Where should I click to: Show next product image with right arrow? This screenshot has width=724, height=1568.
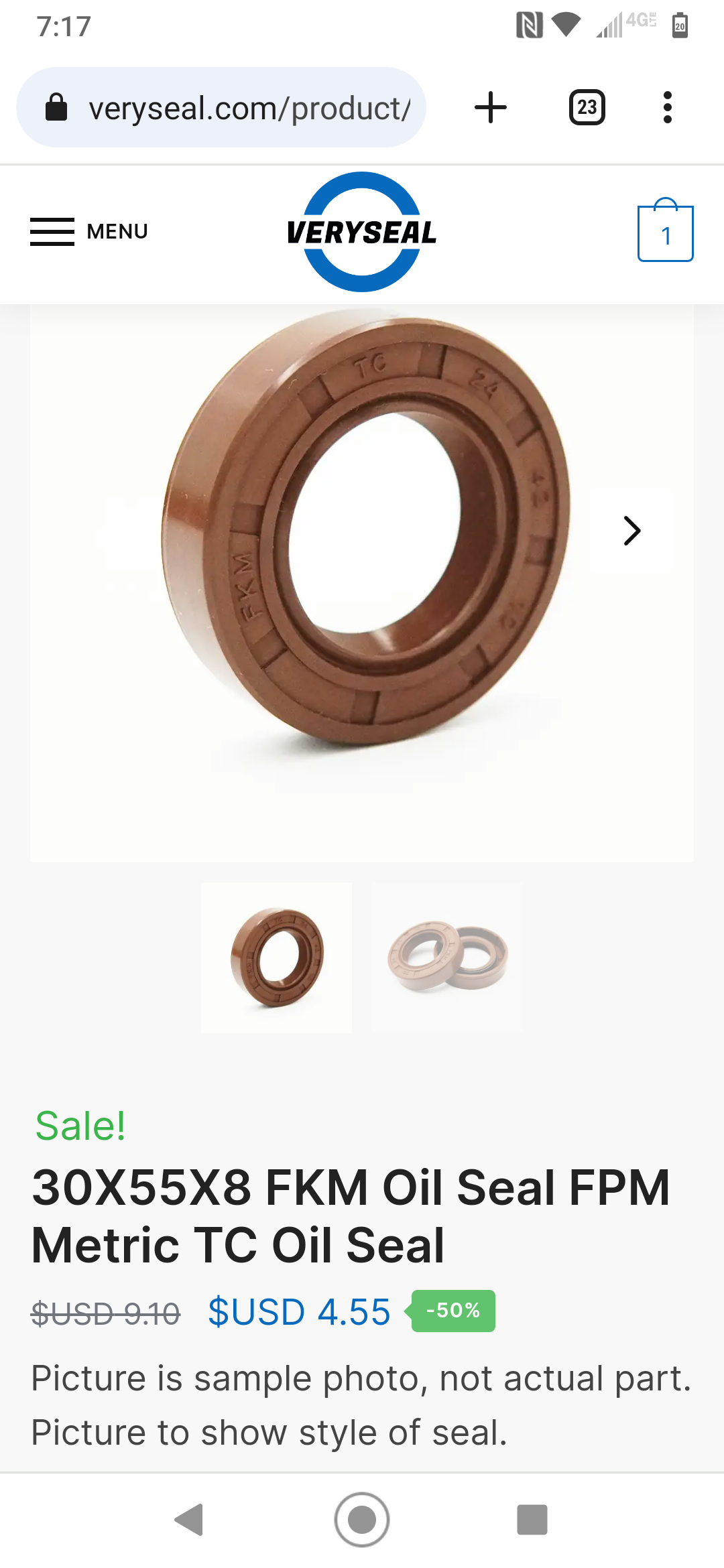click(631, 531)
